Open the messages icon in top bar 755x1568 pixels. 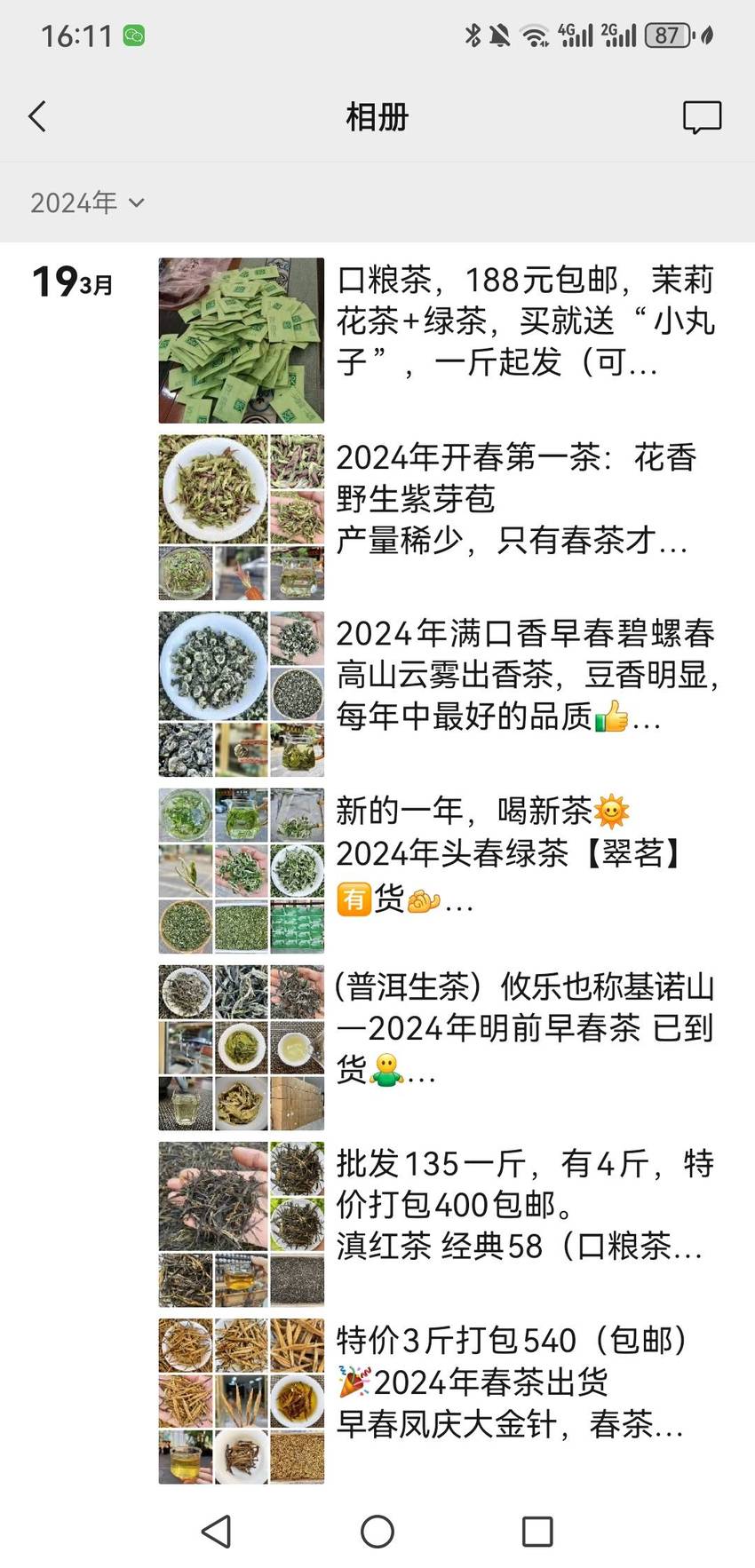pyautogui.click(x=702, y=117)
